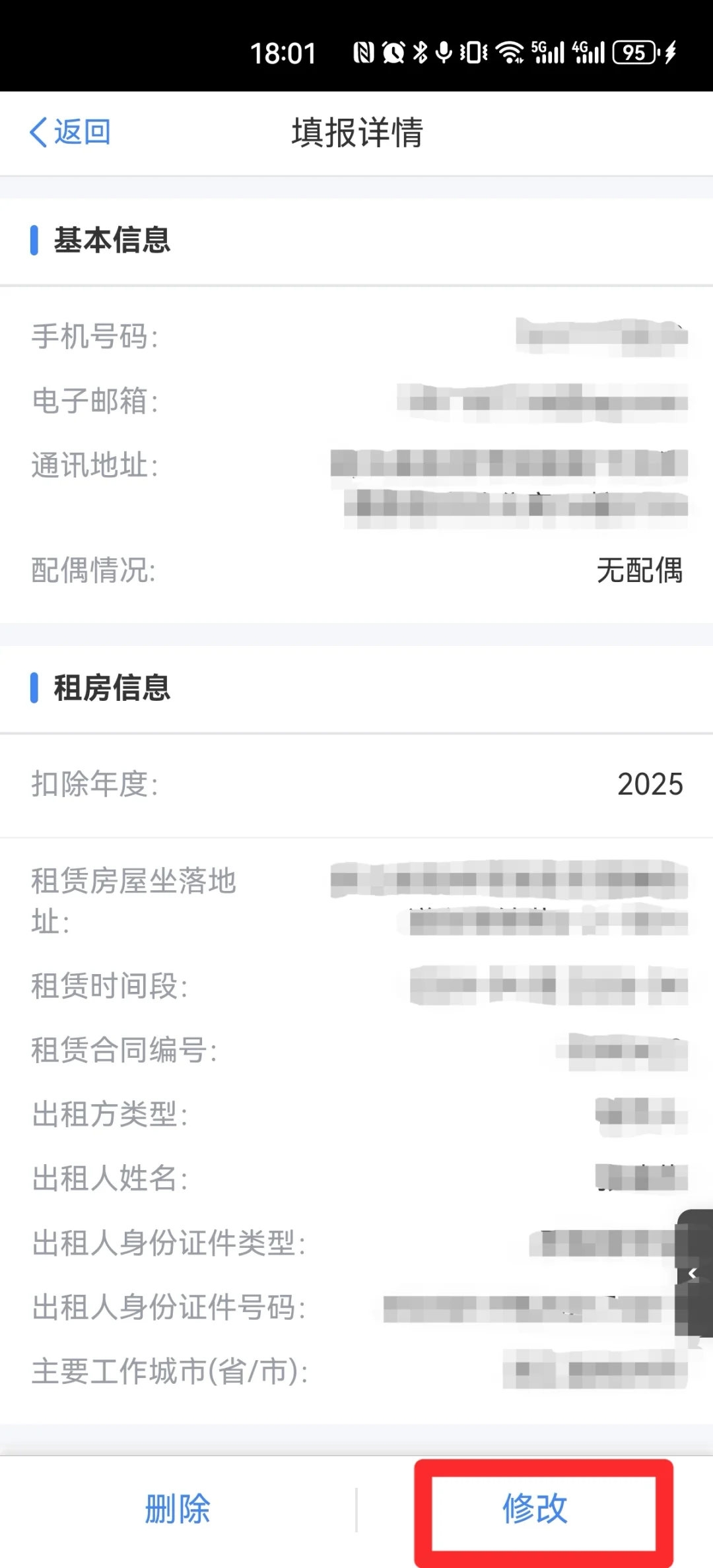Tap 删除 to delete this entry
713x1568 pixels.
pos(178,1509)
